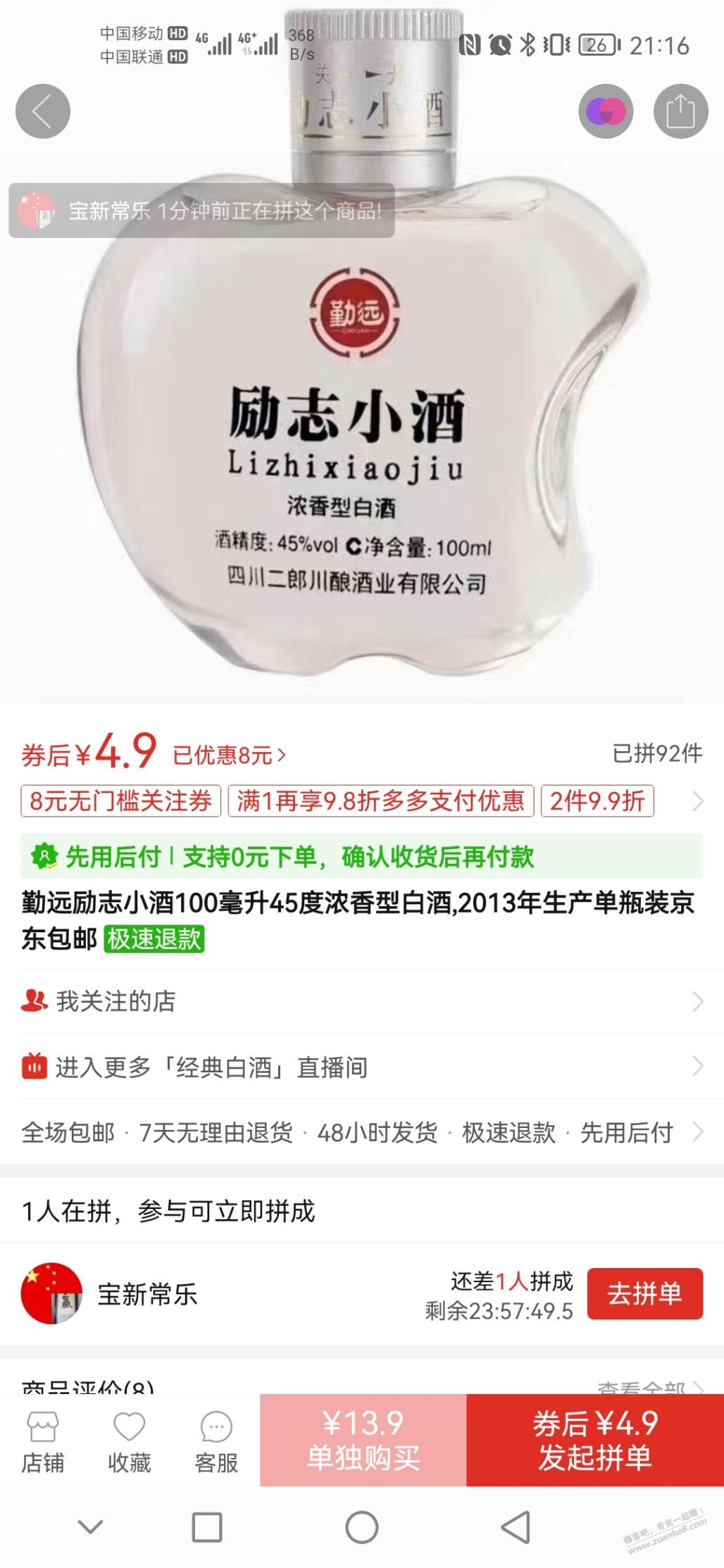
Task: Tap the system home button
Action: [362, 1527]
